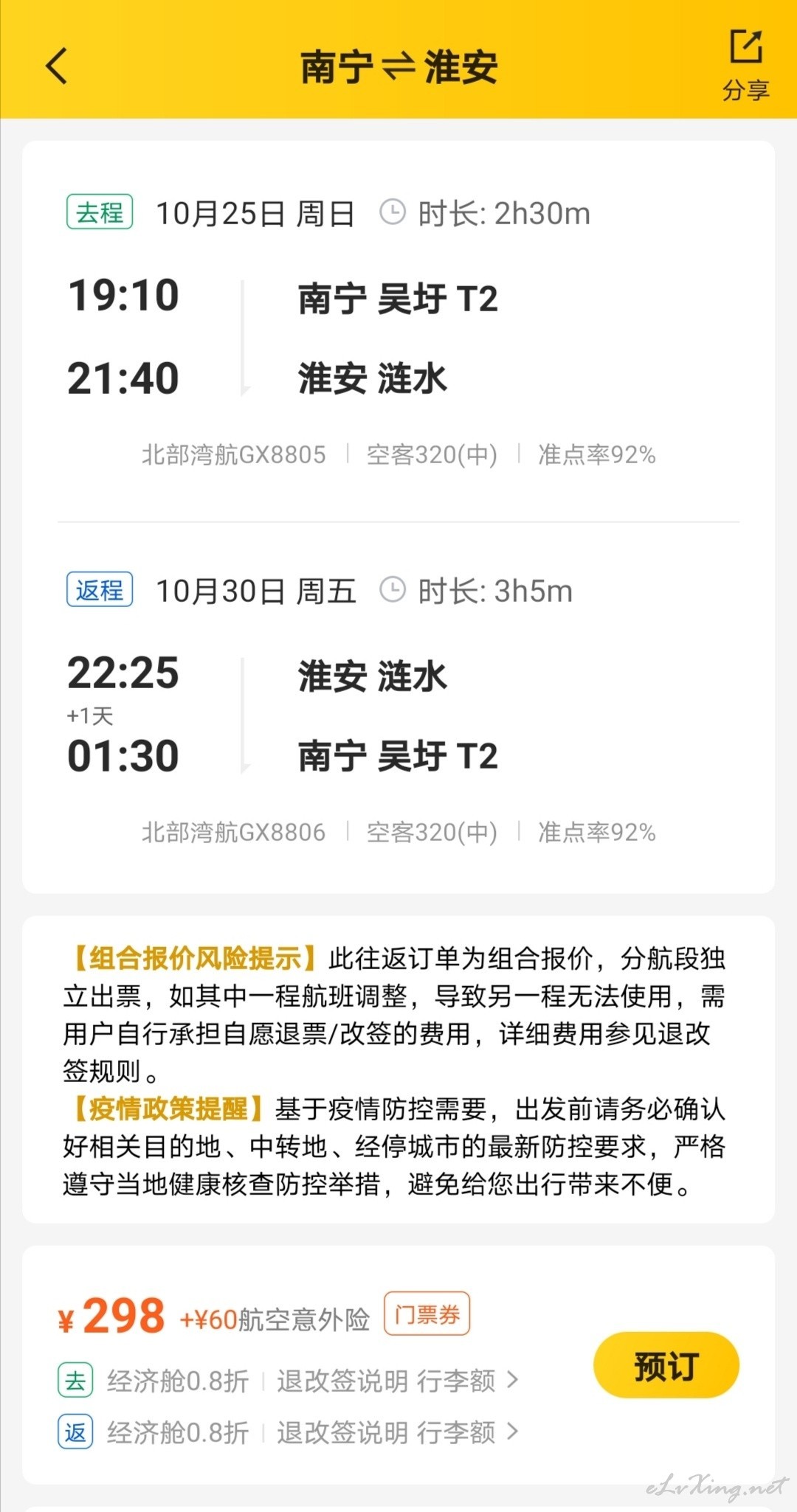797x1512 pixels.
Task: Open outbound 退改签说明 行李额 details
Action: pyautogui.click(x=398, y=1381)
